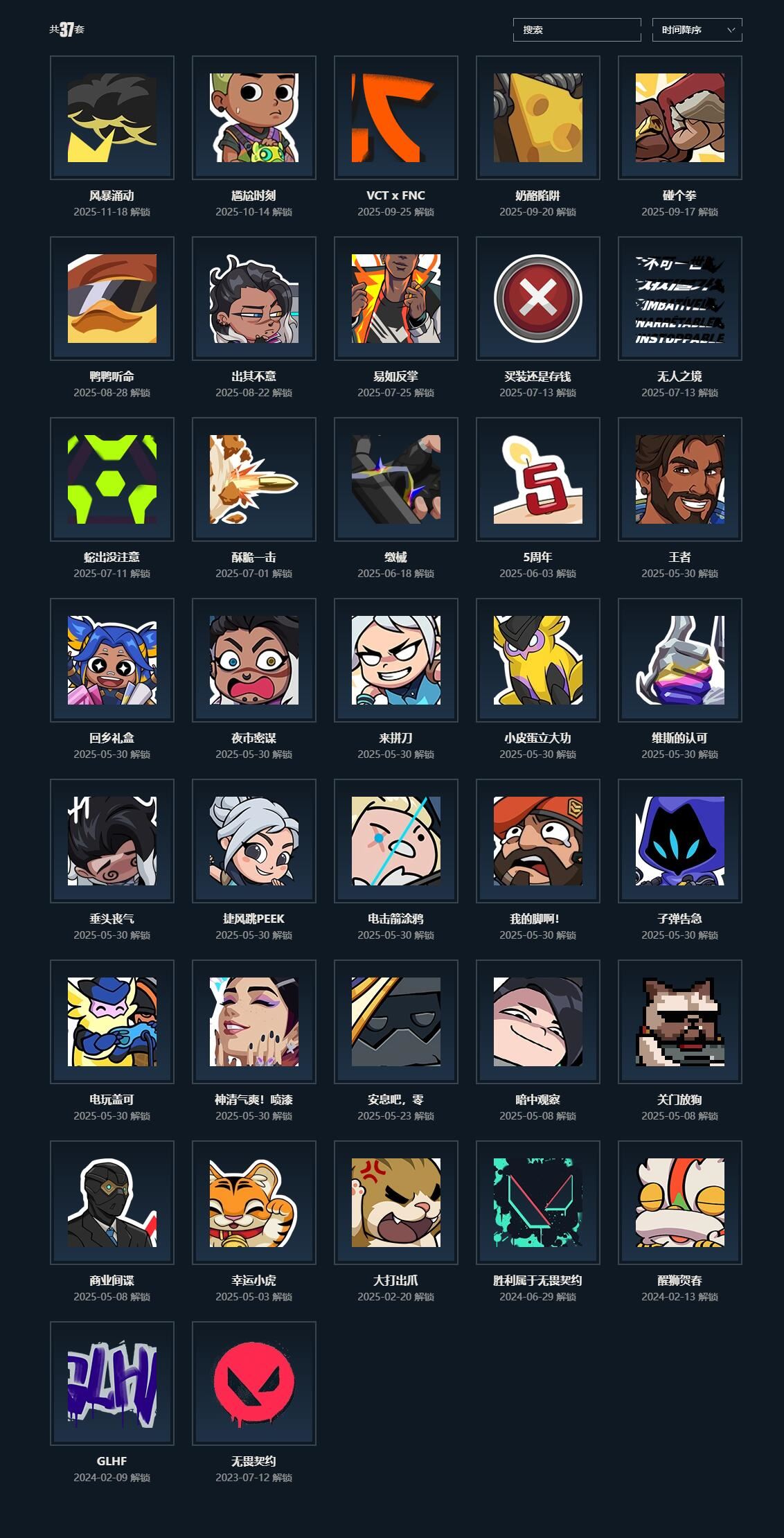View the 捷风跳PEEK spray
The height and width of the screenshot is (1538, 784).
pos(254,841)
